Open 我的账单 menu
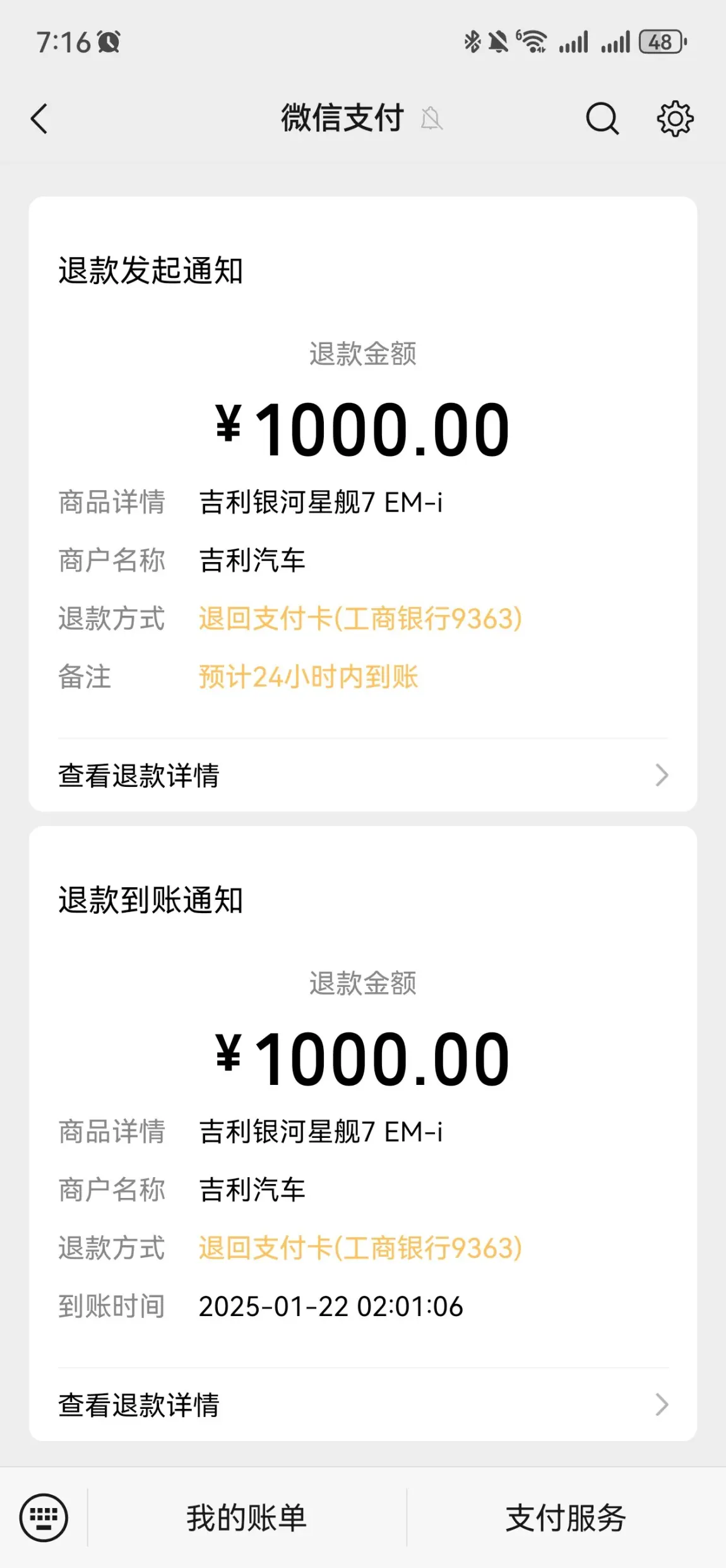The width and height of the screenshot is (726, 1568). [247, 1518]
